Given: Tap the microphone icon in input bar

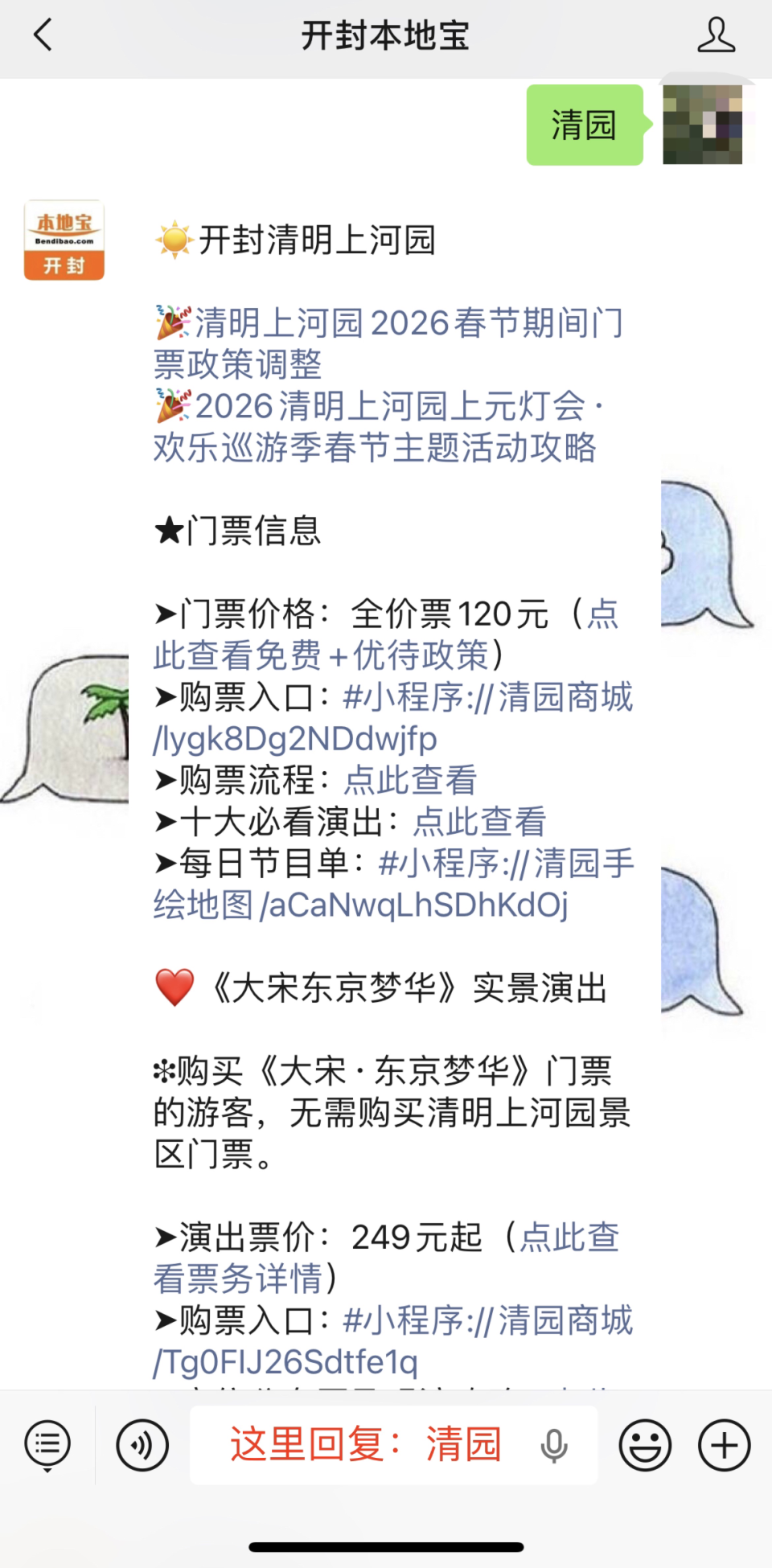Looking at the screenshot, I should [552, 1443].
